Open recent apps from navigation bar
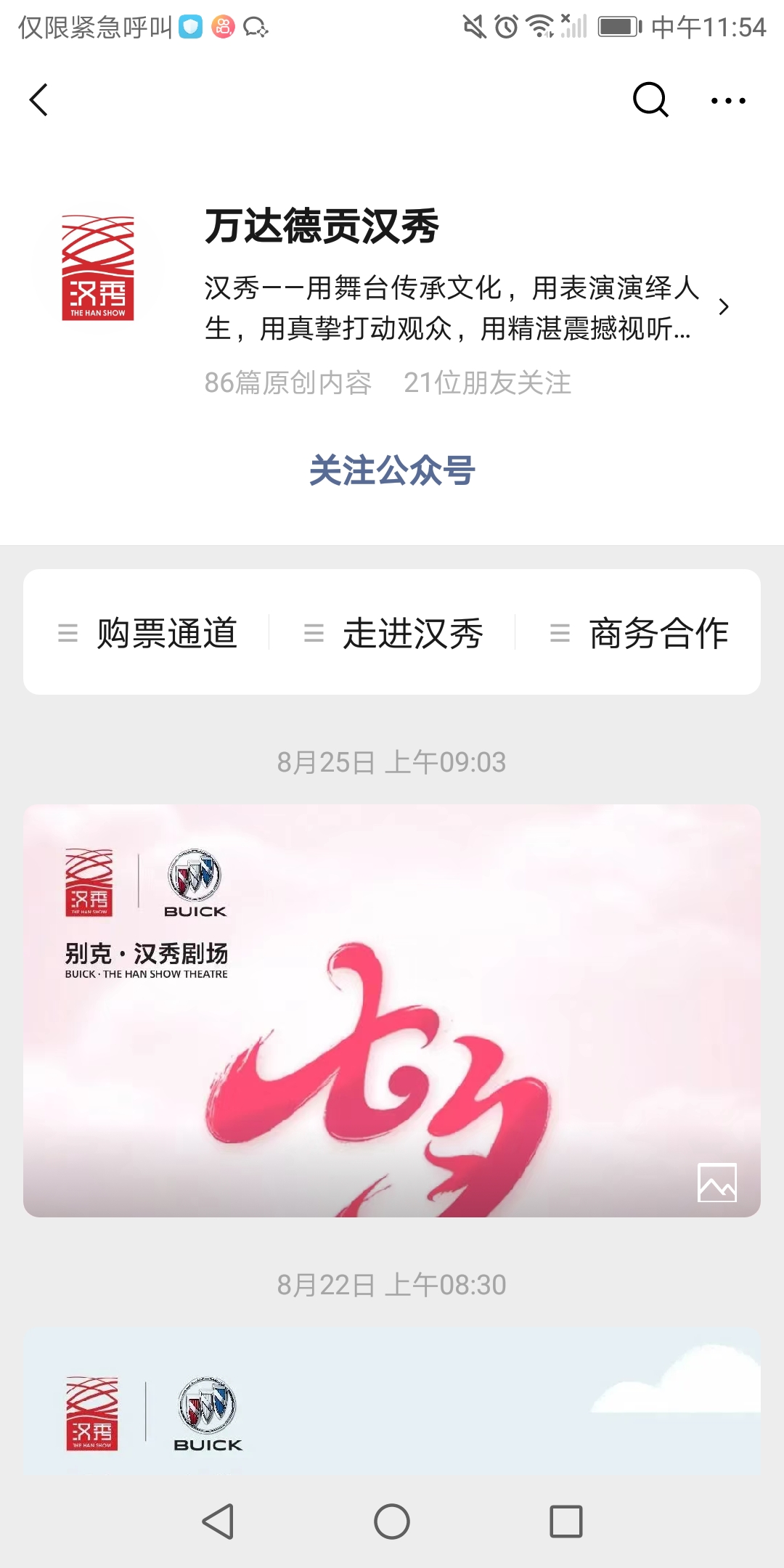784x1568 pixels. [x=566, y=1522]
